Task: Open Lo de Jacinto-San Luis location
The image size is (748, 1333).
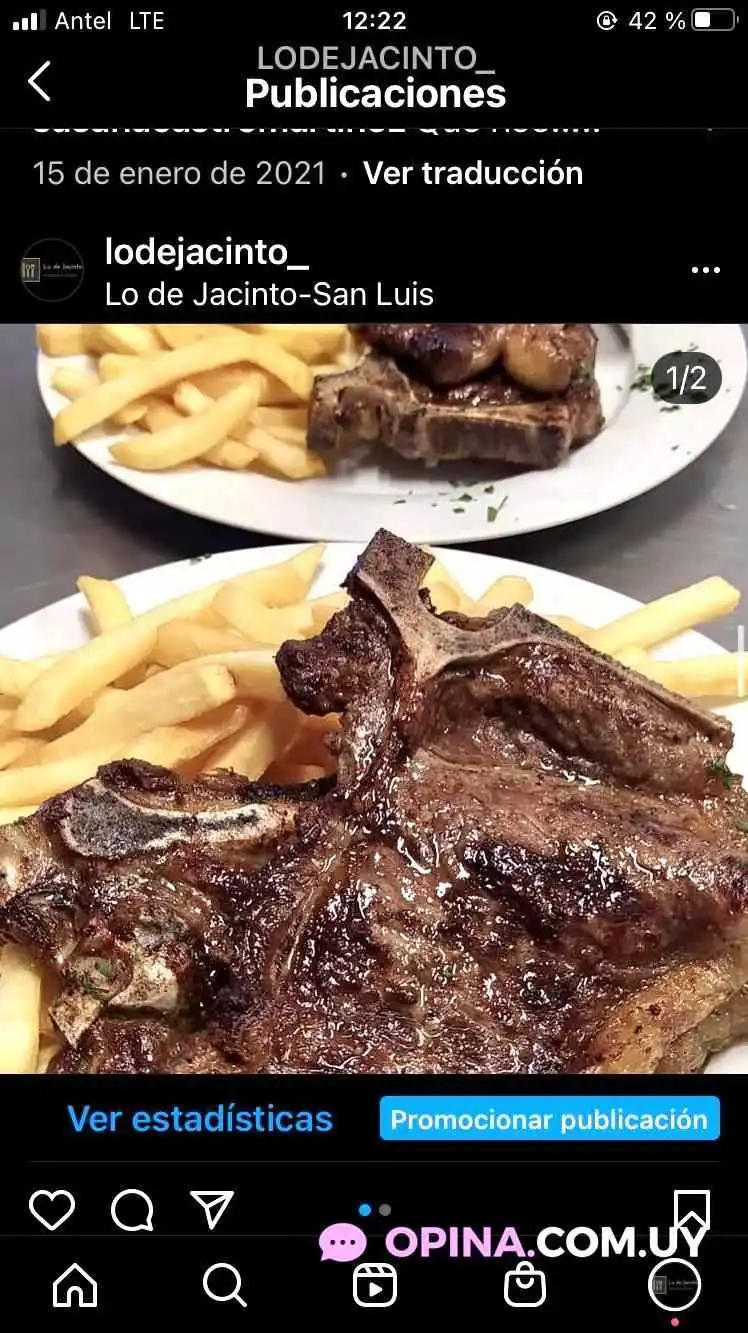Action: tap(269, 294)
